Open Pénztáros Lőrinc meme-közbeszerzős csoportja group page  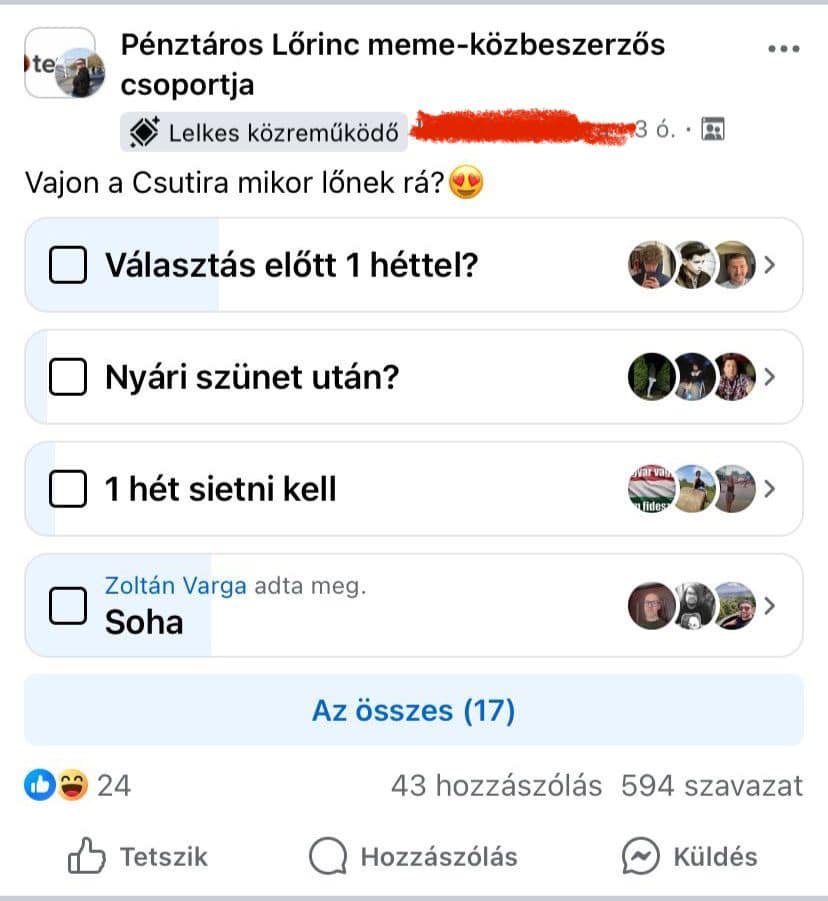[x=392, y=64]
